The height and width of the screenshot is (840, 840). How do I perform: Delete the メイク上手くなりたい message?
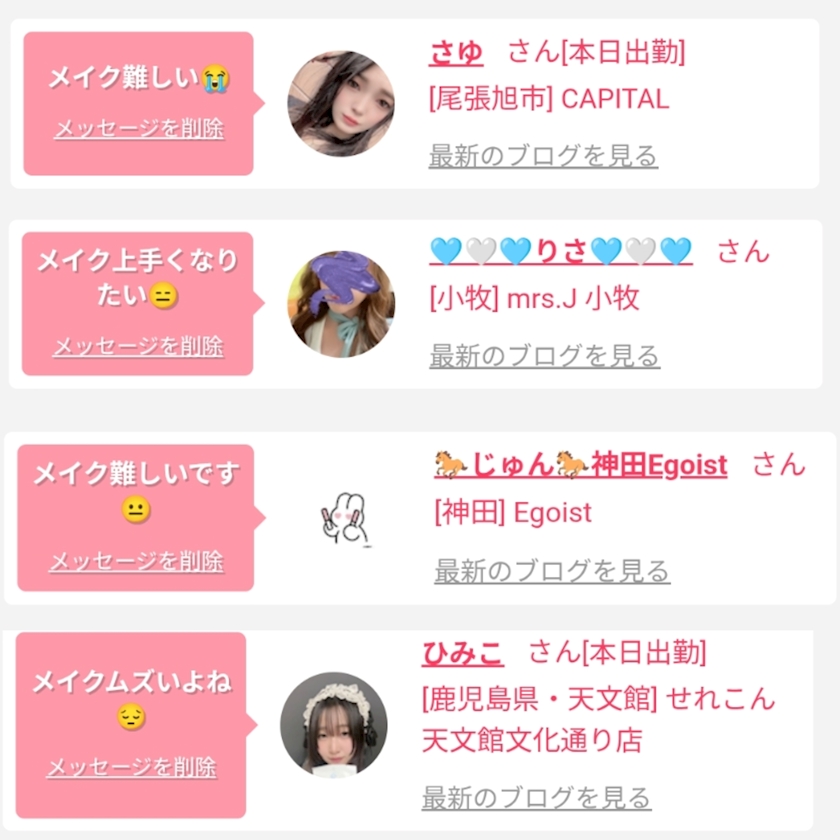[x=138, y=346]
